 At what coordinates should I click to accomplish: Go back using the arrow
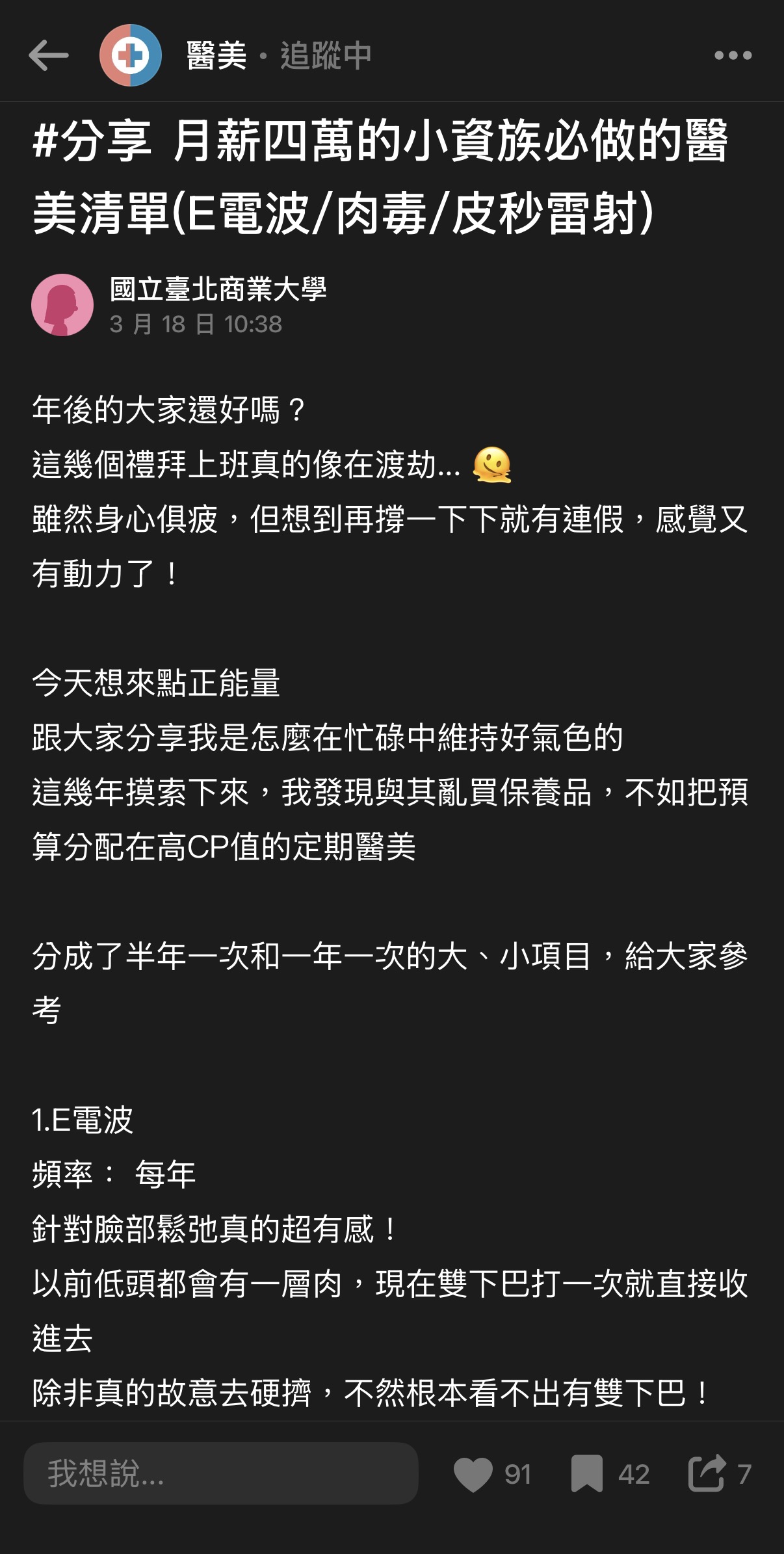tap(49, 55)
